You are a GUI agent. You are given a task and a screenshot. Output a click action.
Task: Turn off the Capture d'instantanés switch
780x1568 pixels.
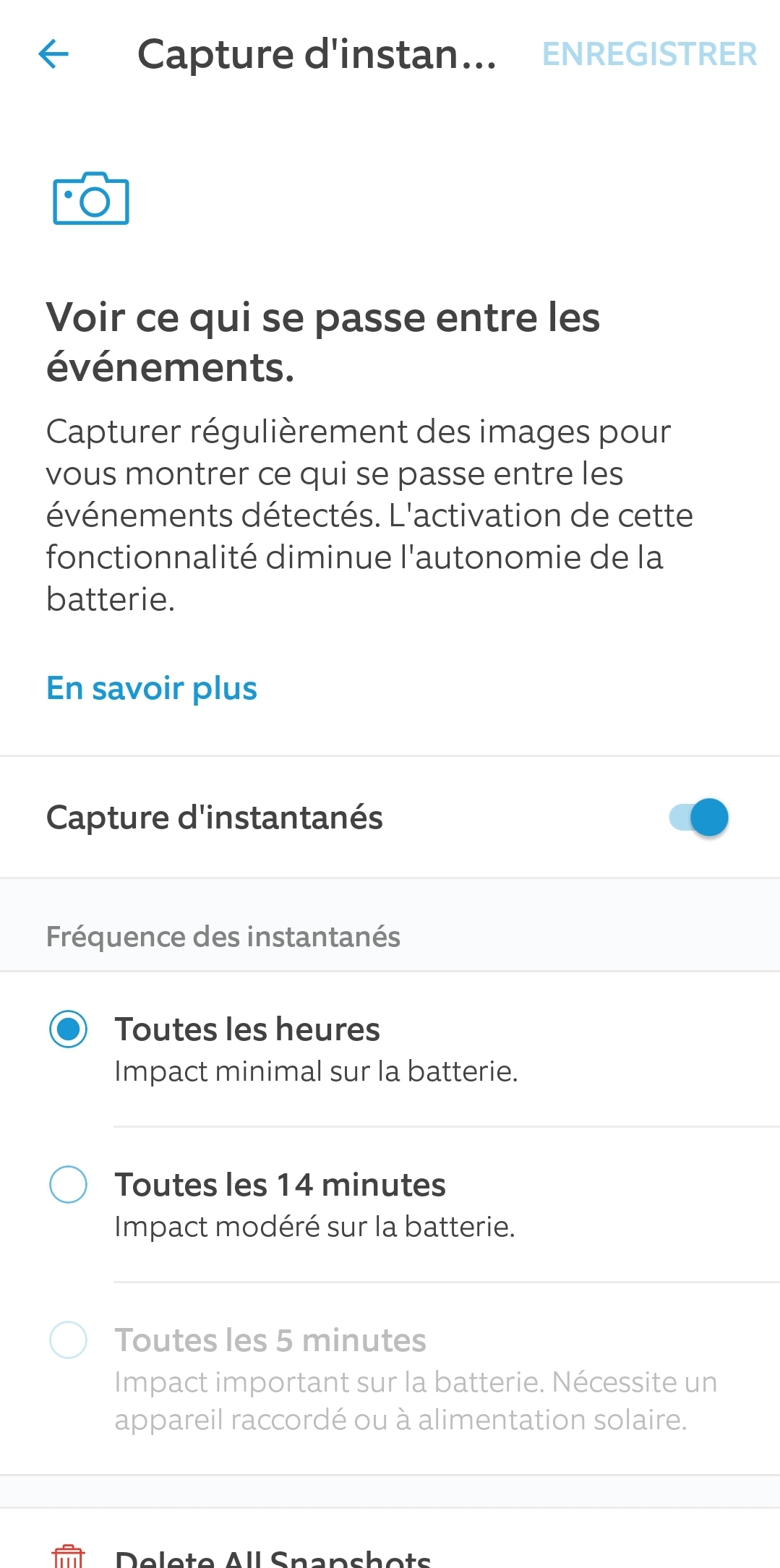(x=699, y=818)
